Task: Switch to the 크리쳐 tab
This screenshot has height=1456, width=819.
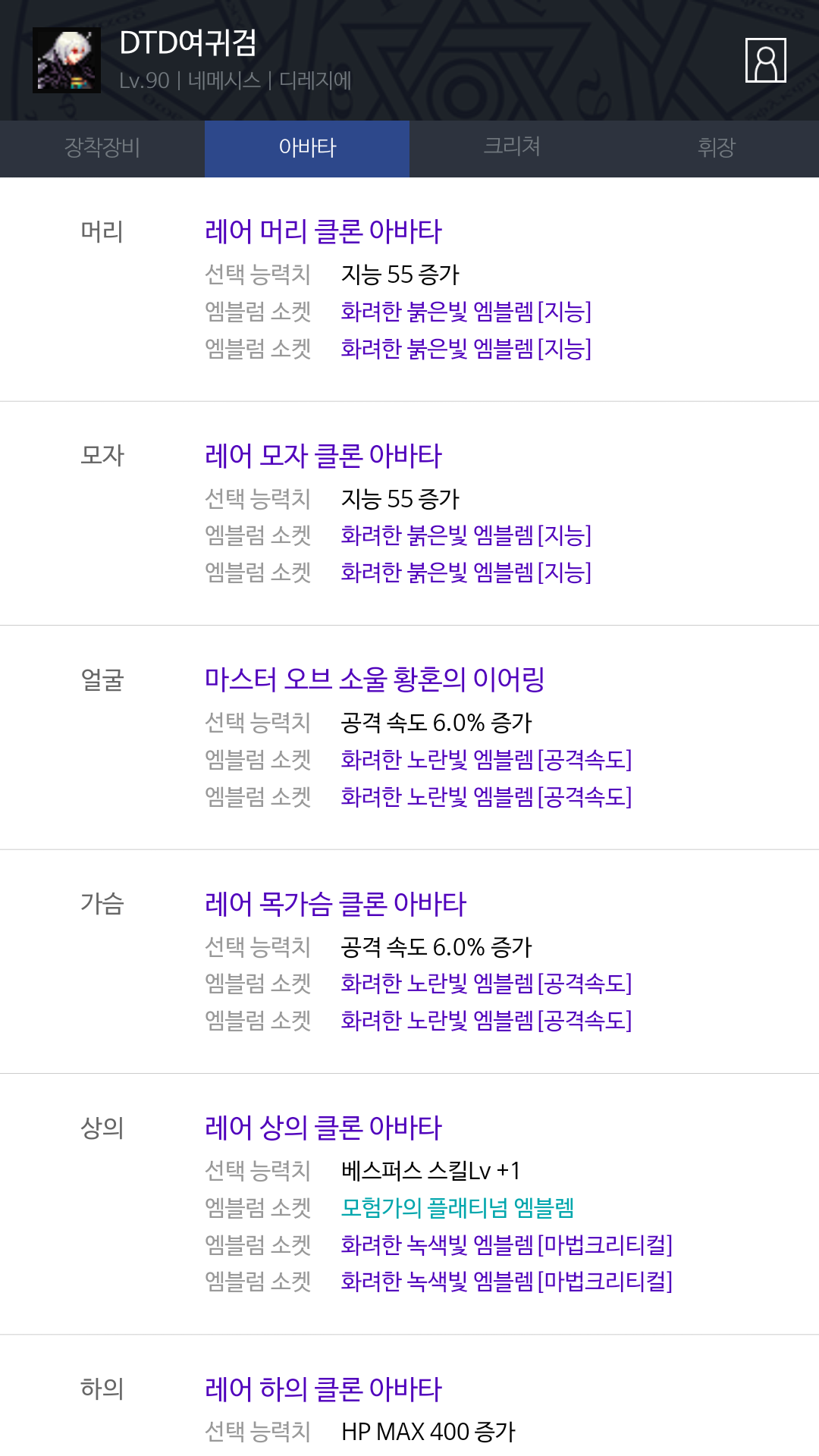Action: tap(512, 148)
